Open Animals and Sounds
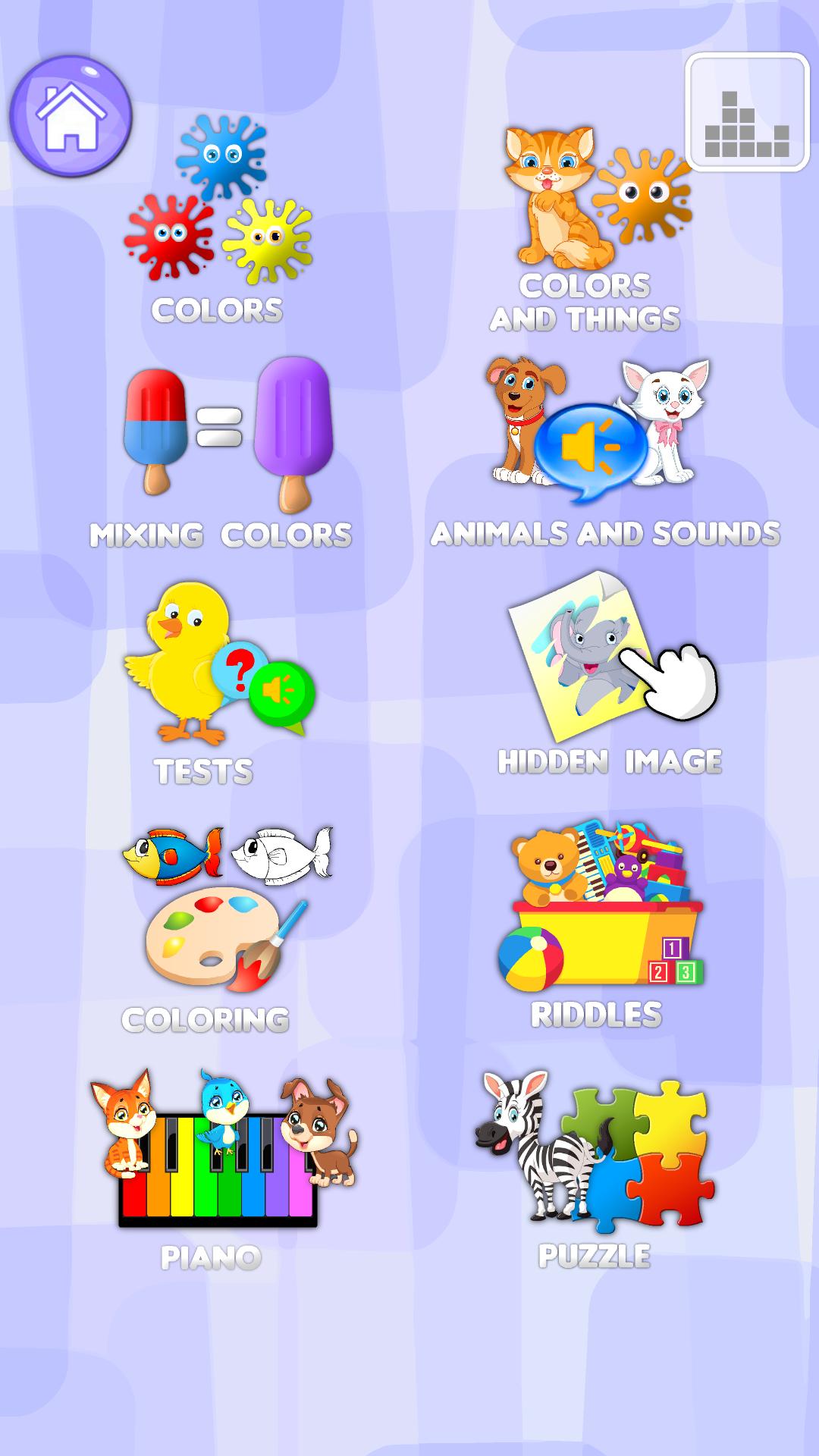 coord(605,453)
